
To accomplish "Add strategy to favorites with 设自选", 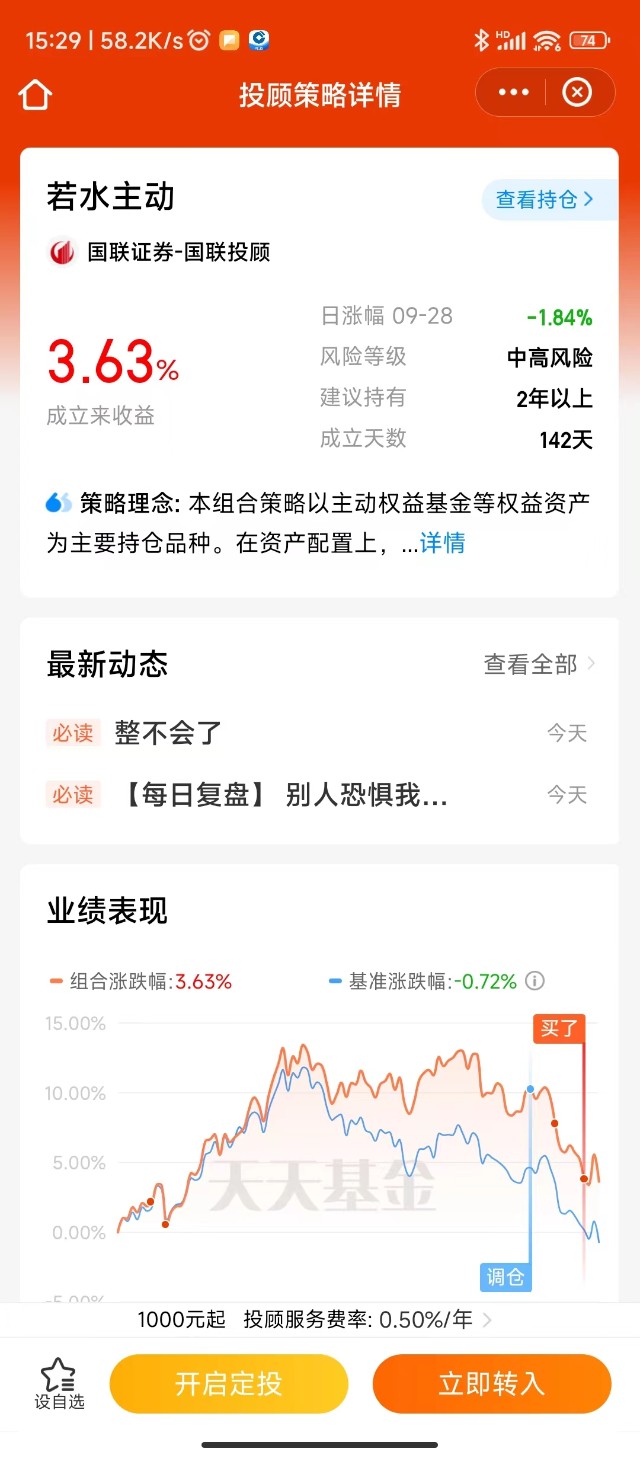I will coord(59,1384).
